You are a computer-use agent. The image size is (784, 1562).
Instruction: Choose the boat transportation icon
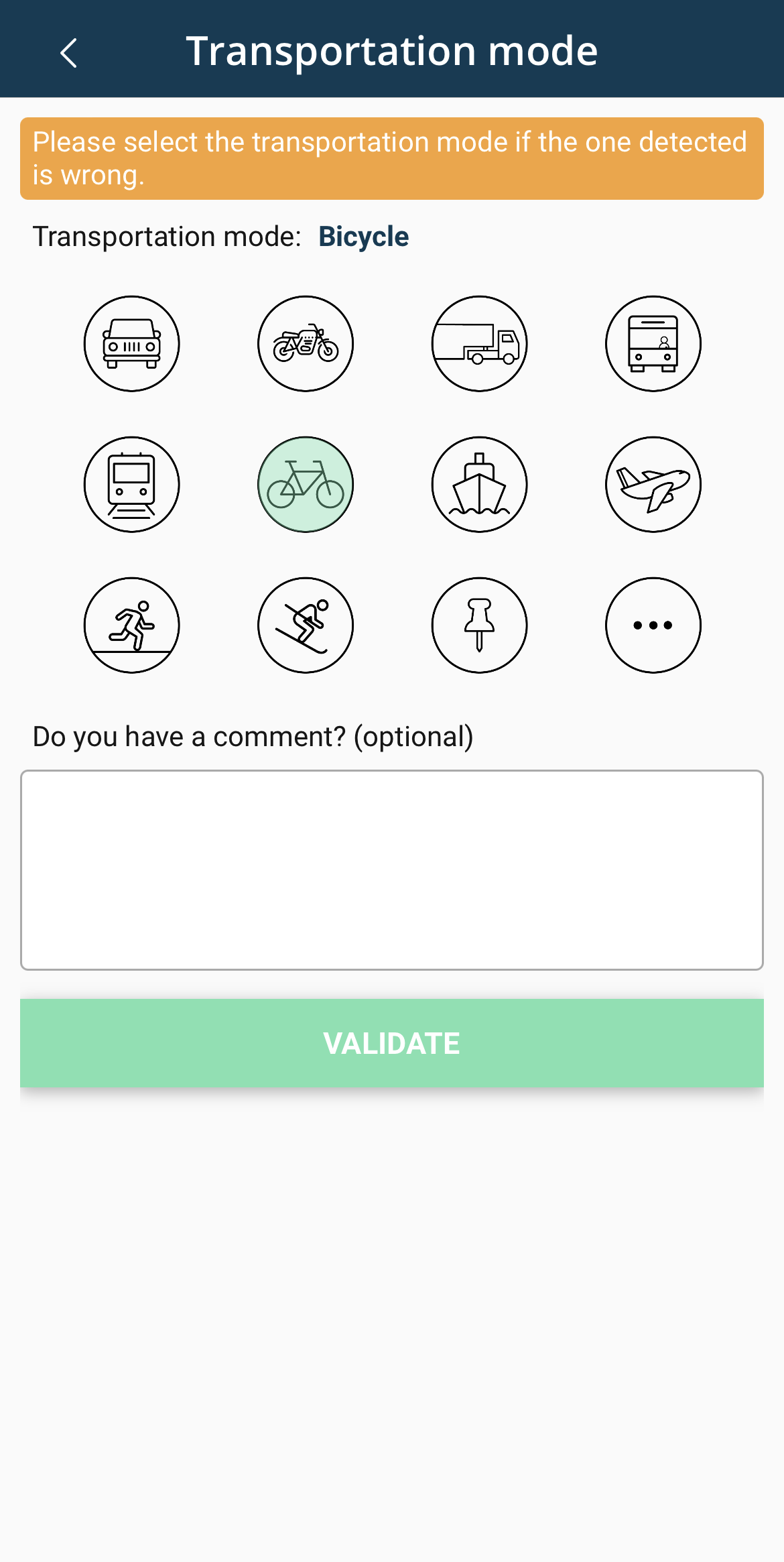click(x=479, y=485)
